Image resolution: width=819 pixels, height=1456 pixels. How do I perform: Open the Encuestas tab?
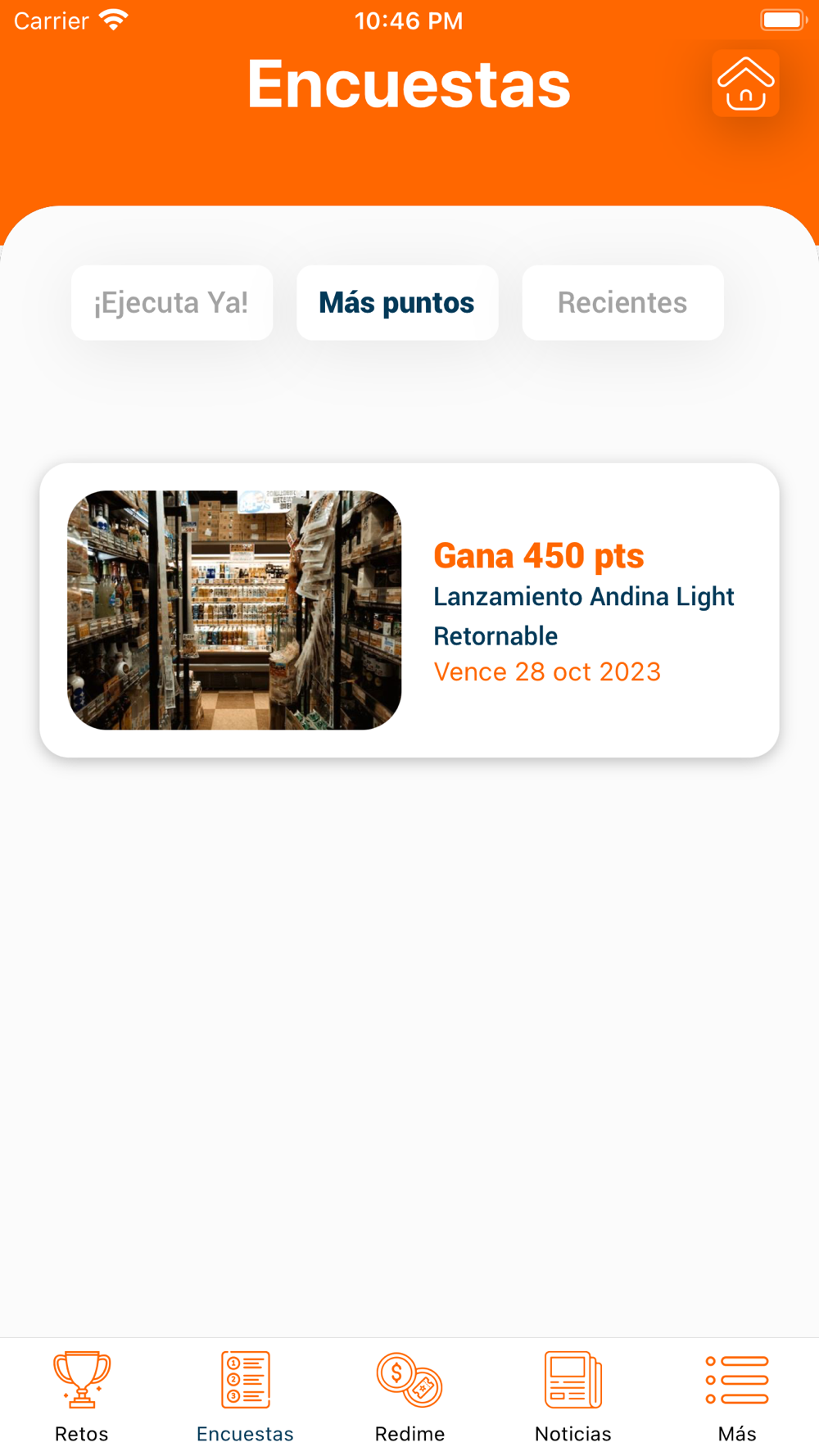(x=246, y=1397)
